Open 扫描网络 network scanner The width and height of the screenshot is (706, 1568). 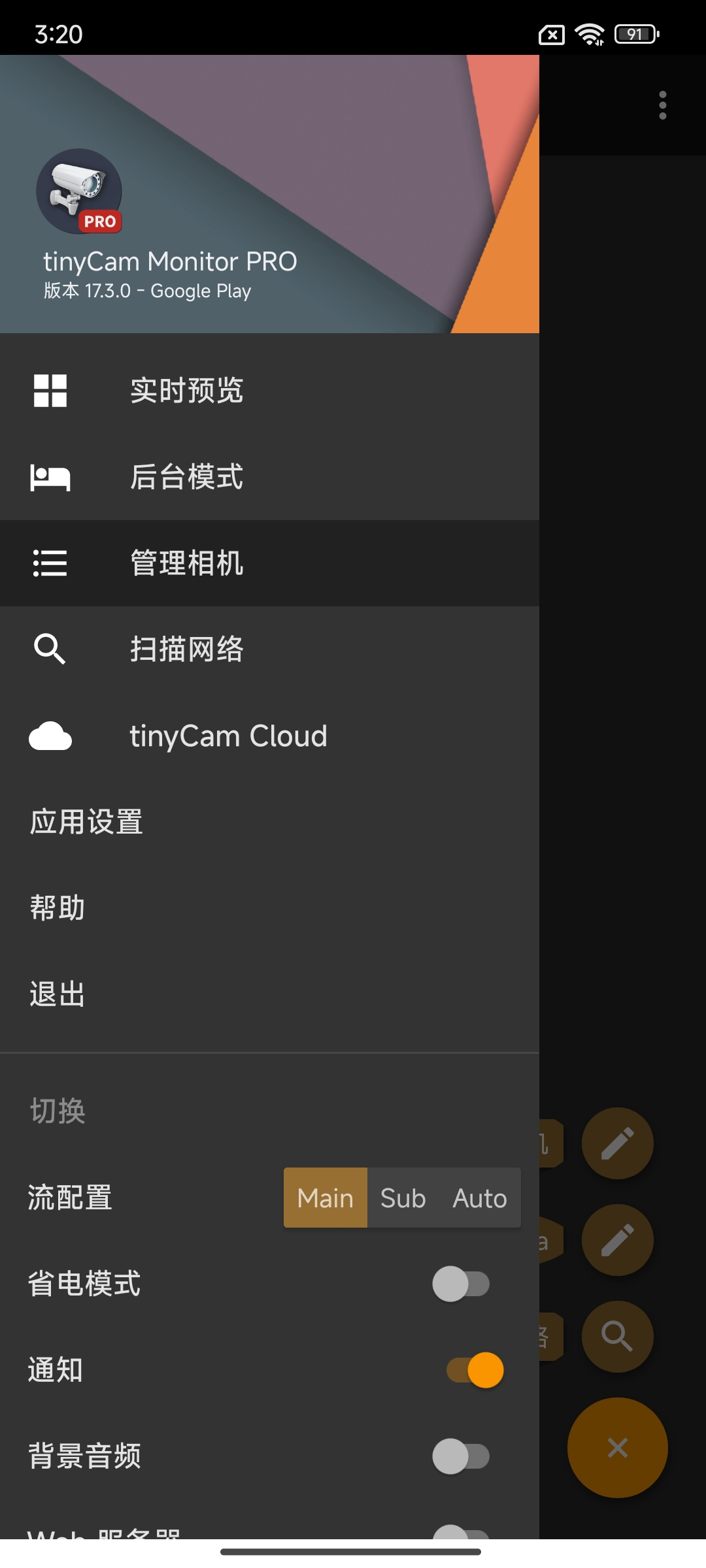[186, 649]
